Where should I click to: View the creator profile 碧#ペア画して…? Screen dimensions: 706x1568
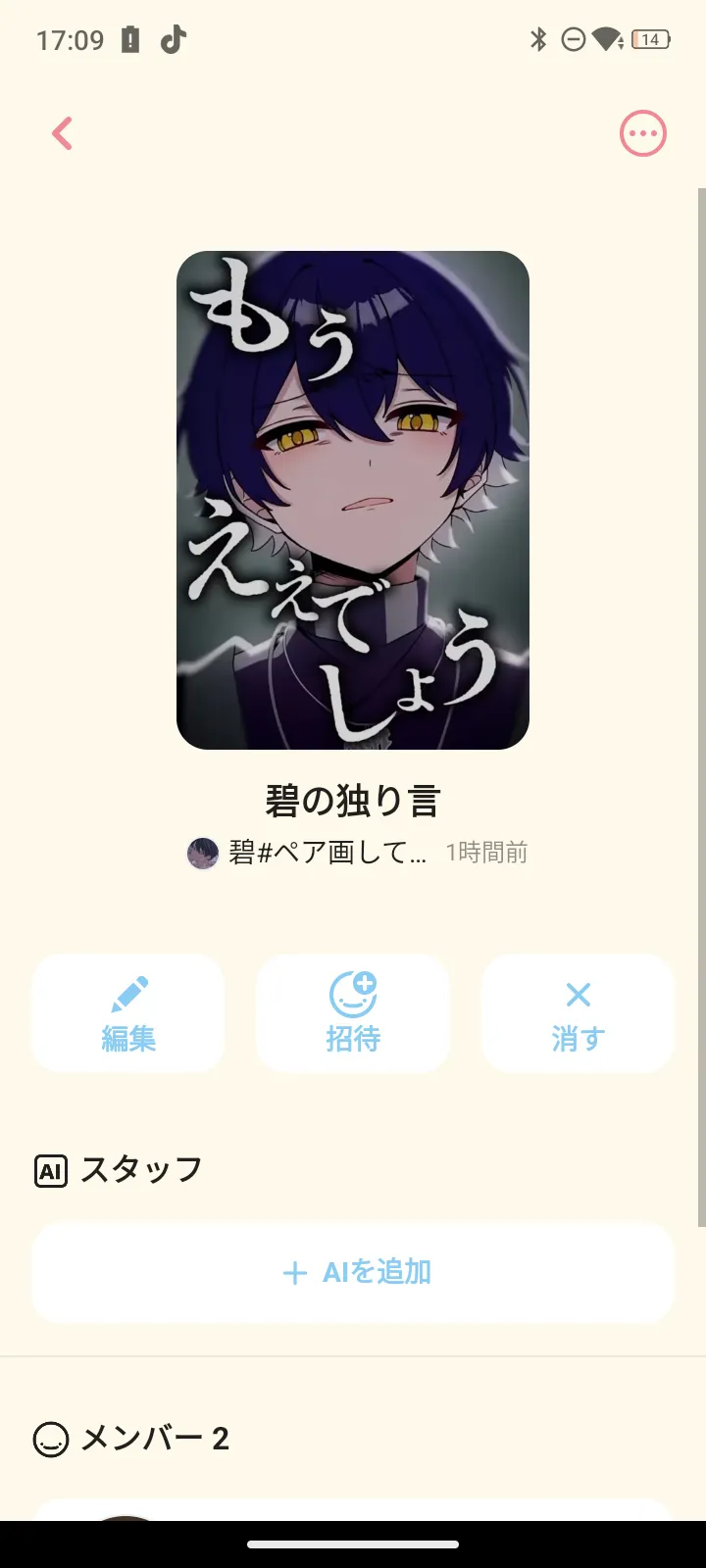pyautogui.click(x=314, y=853)
